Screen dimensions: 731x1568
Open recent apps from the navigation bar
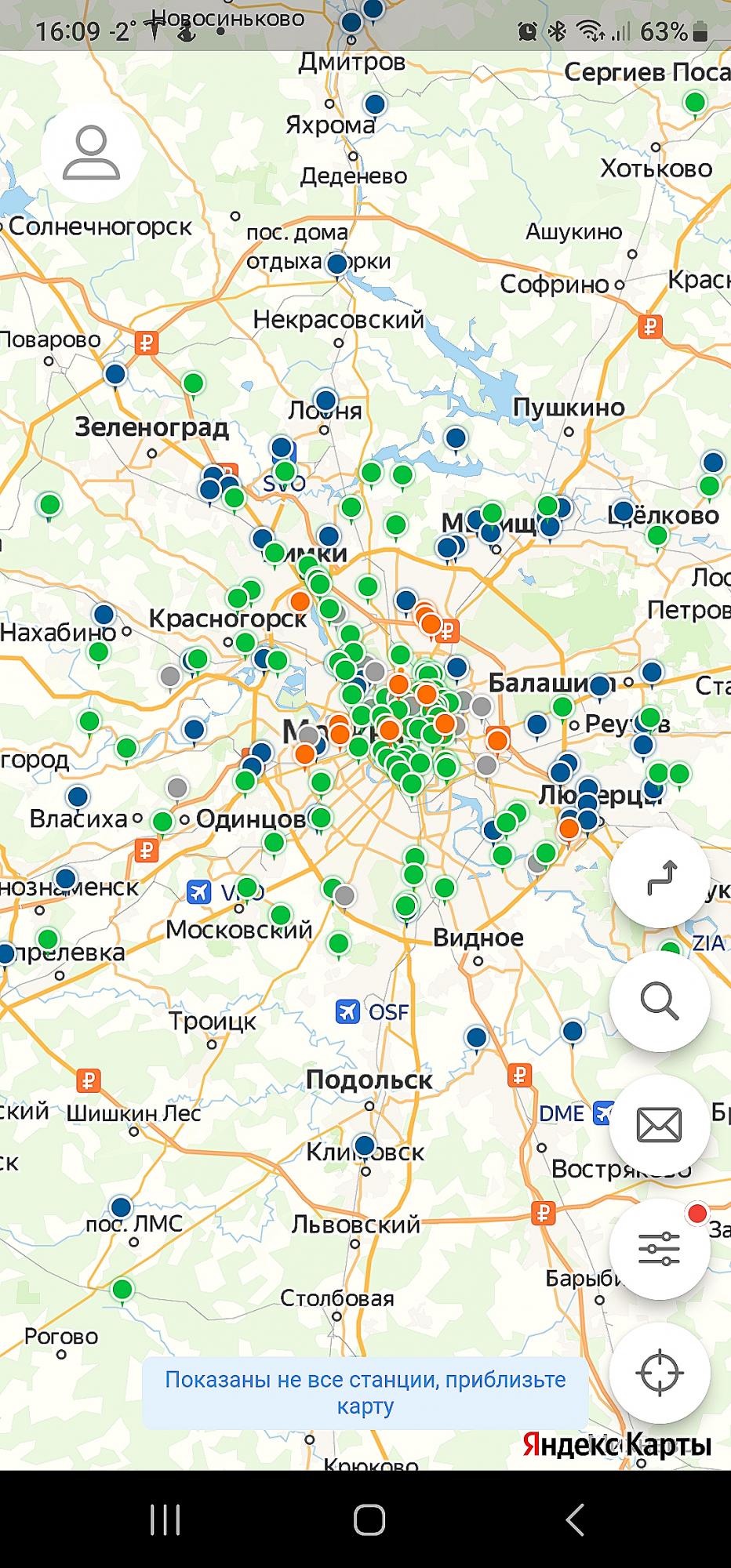pos(165,1519)
